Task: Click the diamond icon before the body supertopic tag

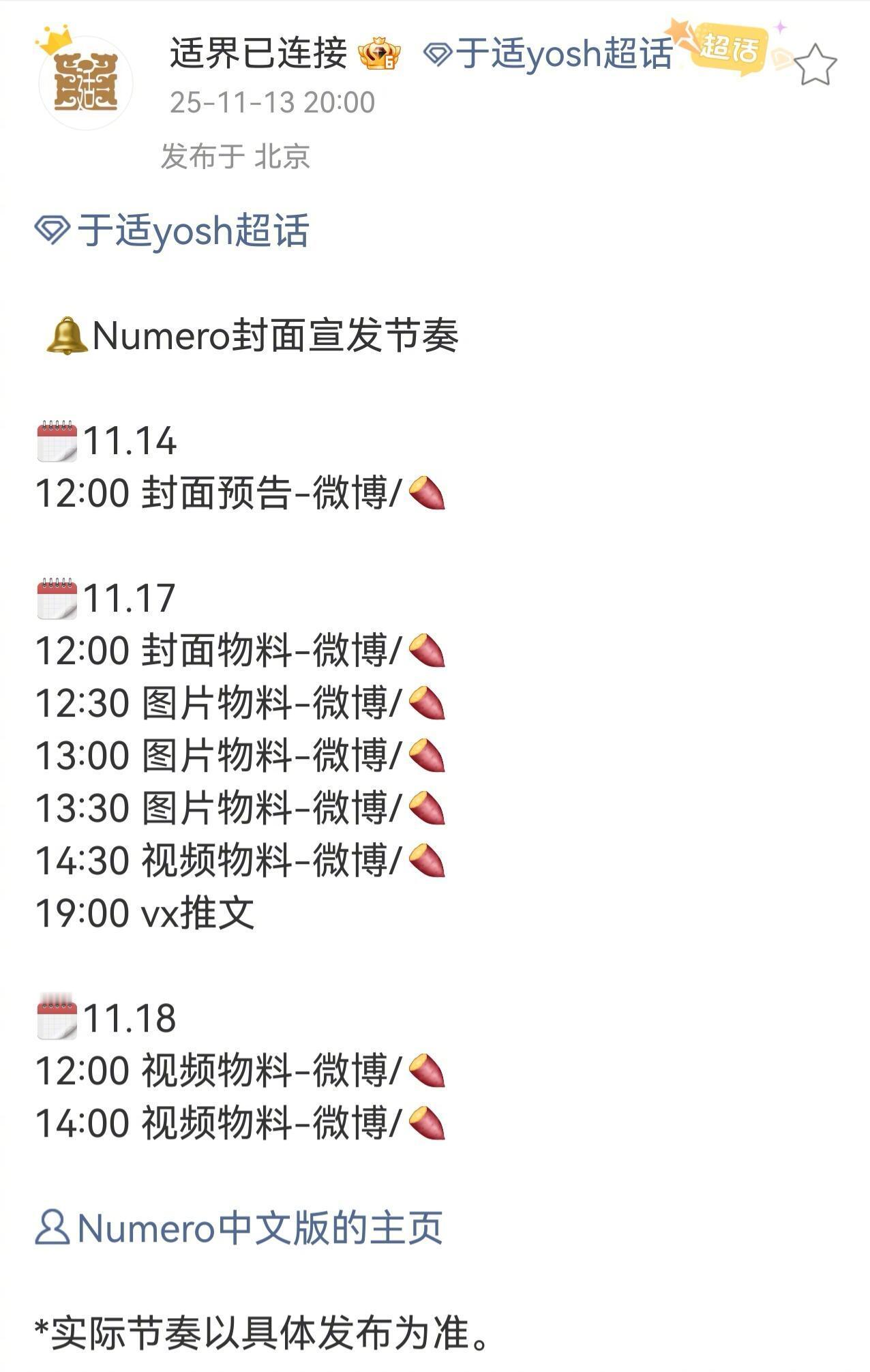Action: click(x=54, y=230)
